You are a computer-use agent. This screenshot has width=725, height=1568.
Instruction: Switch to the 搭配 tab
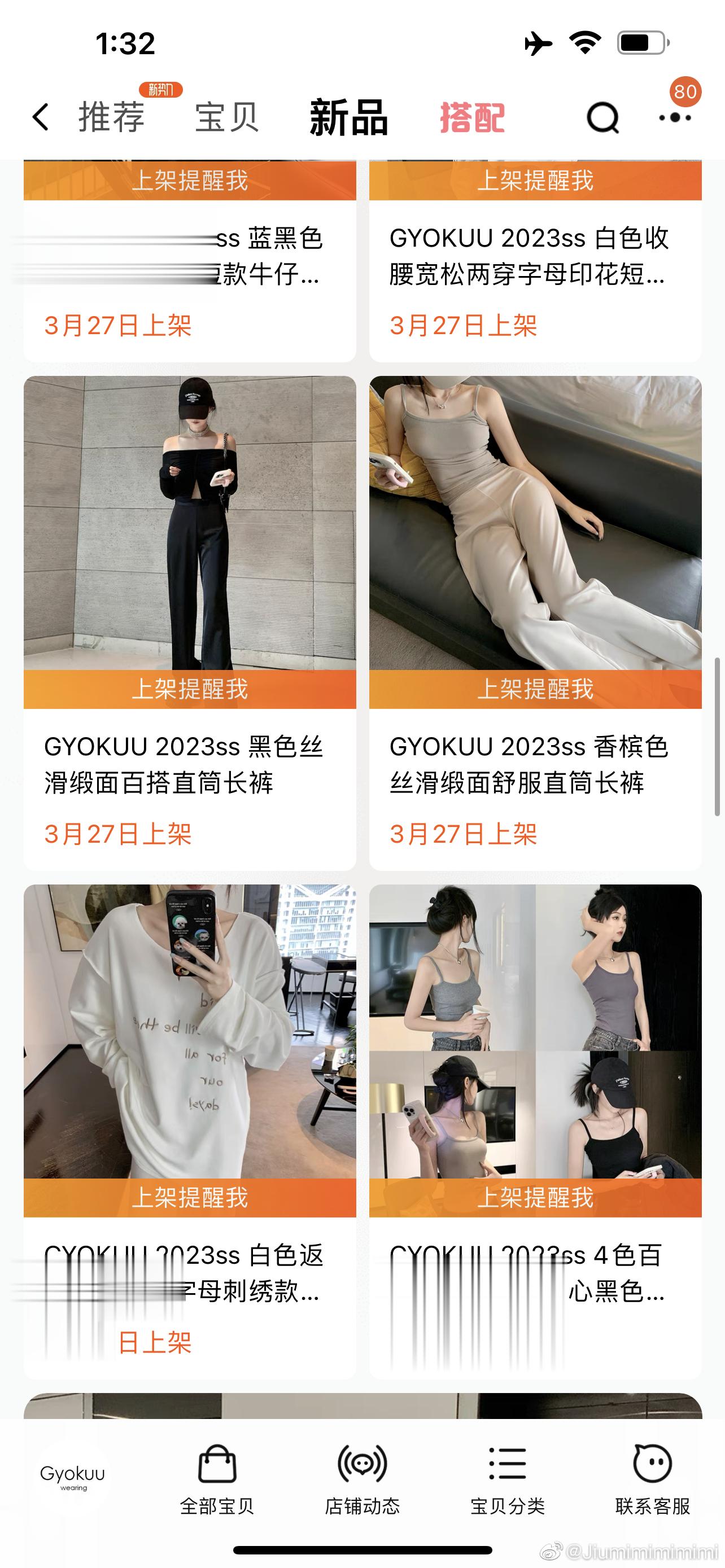click(473, 117)
